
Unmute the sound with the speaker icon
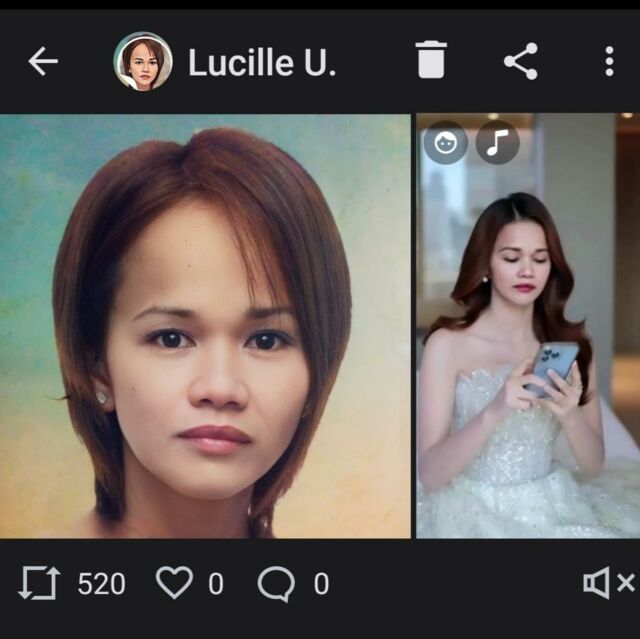pos(608,583)
